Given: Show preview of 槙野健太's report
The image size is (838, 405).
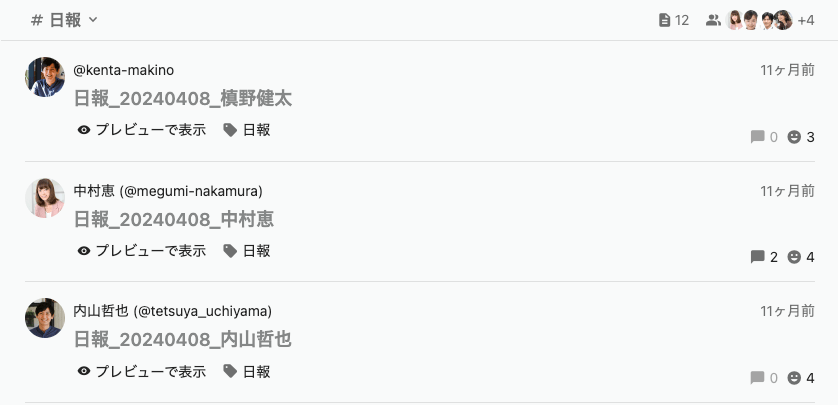Looking at the screenshot, I should pyautogui.click(x=141, y=130).
